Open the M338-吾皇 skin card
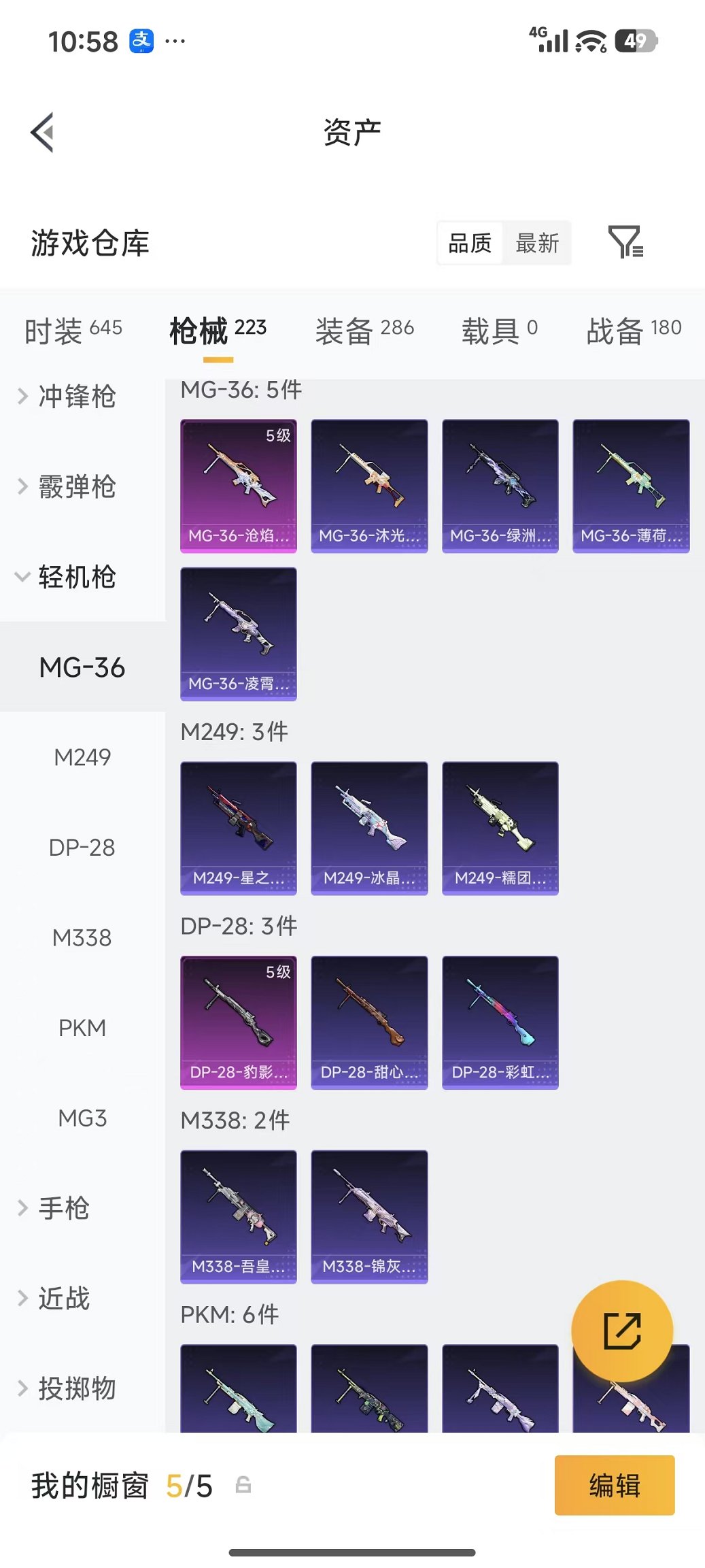The height and width of the screenshot is (1568, 705). 239,1216
